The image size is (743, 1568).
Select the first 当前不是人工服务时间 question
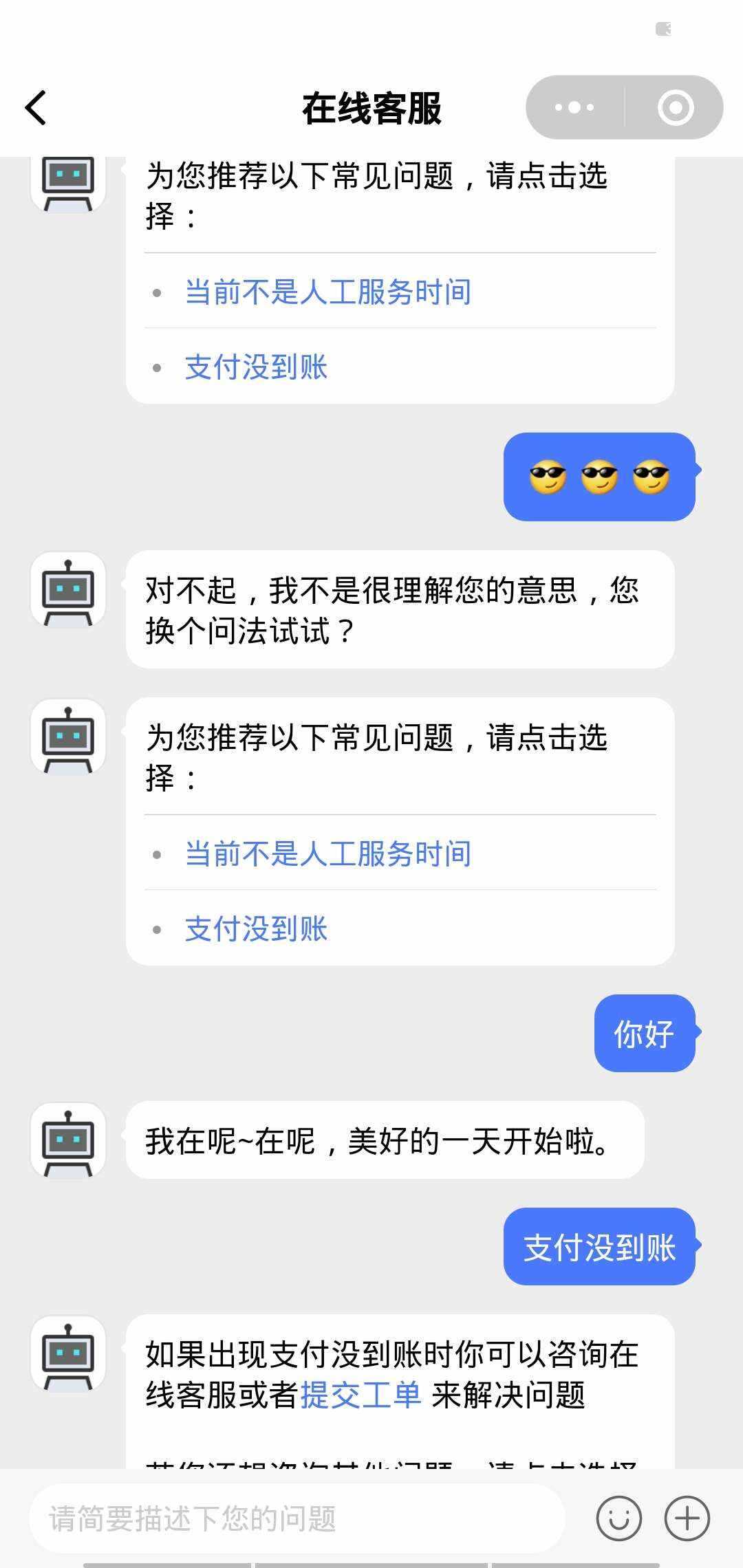328,292
